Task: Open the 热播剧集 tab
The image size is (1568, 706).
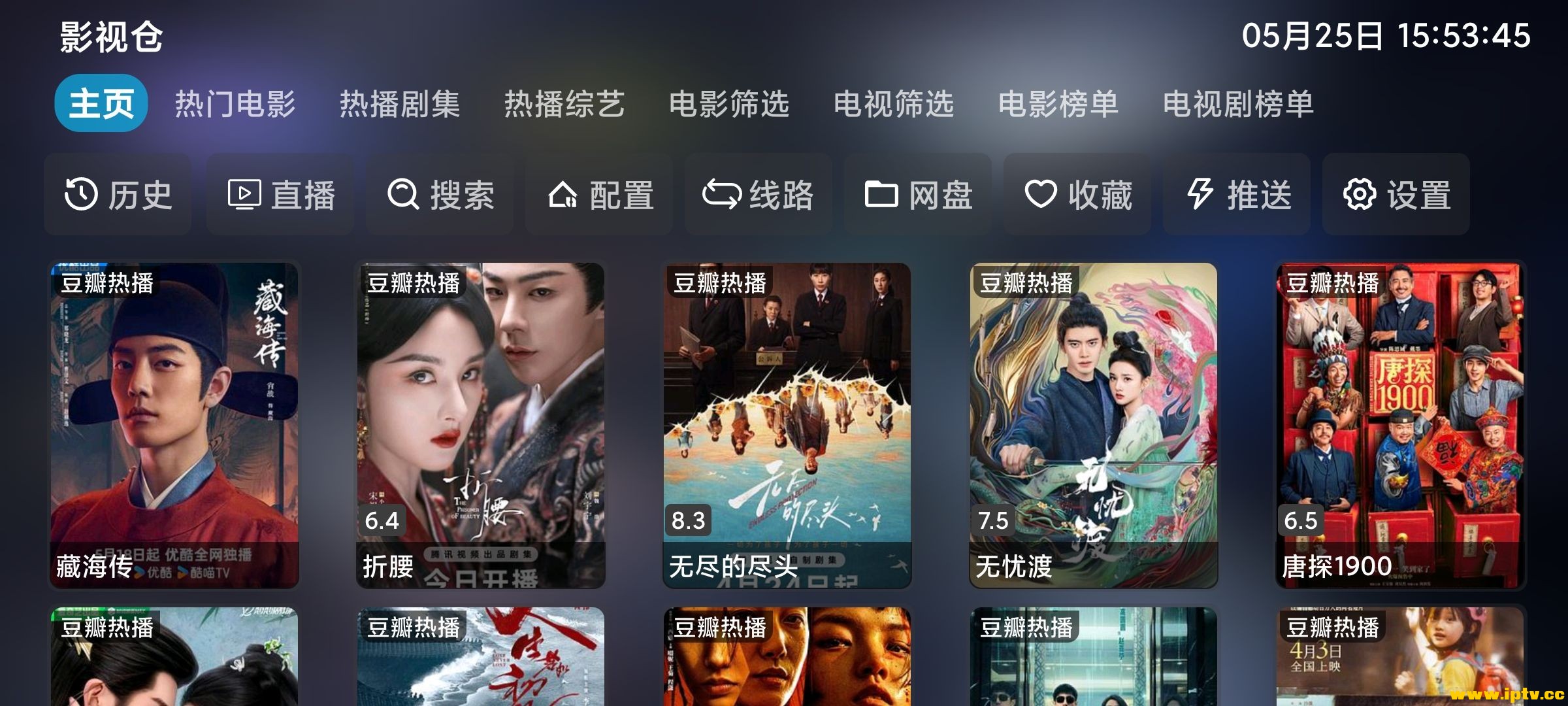Action: [399, 103]
